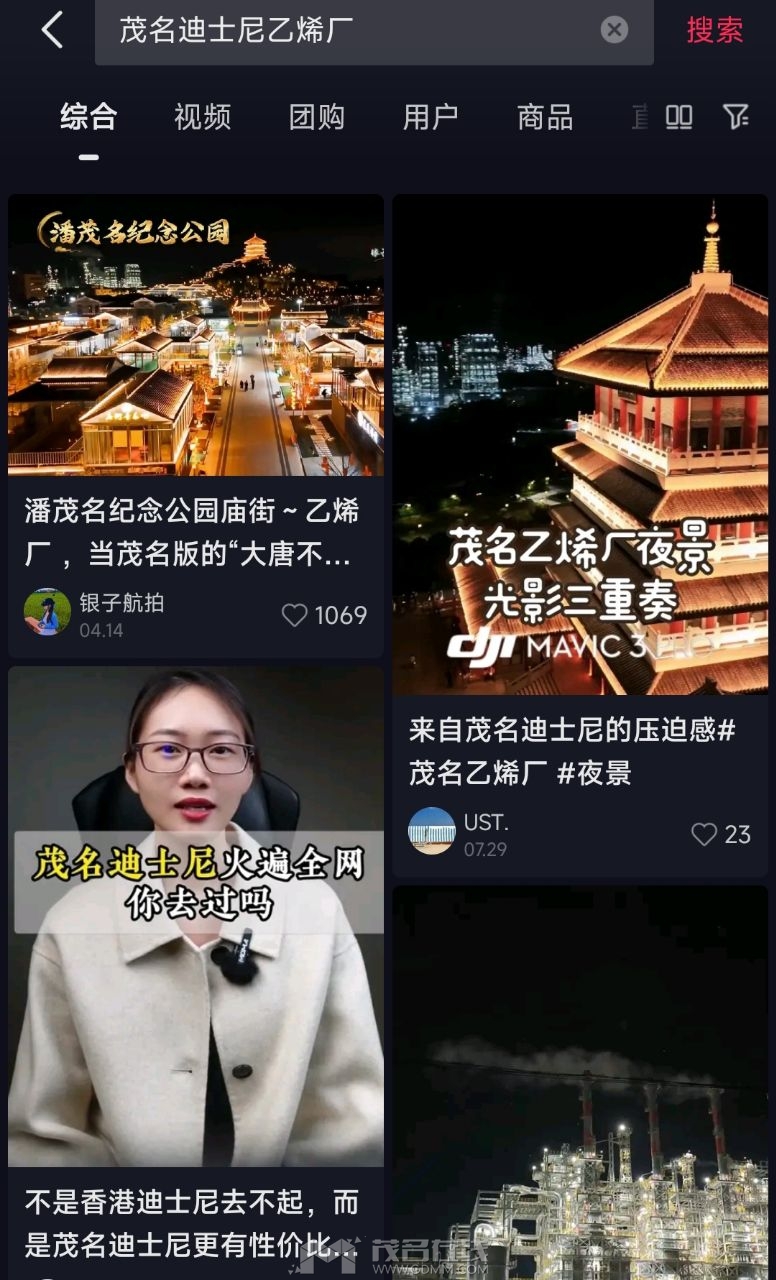This screenshot has width=776, height=1280.
Task: Watch the 茂名迪士尼火遍全网 video
Action: pyautogui.click(x=196, y=916)
